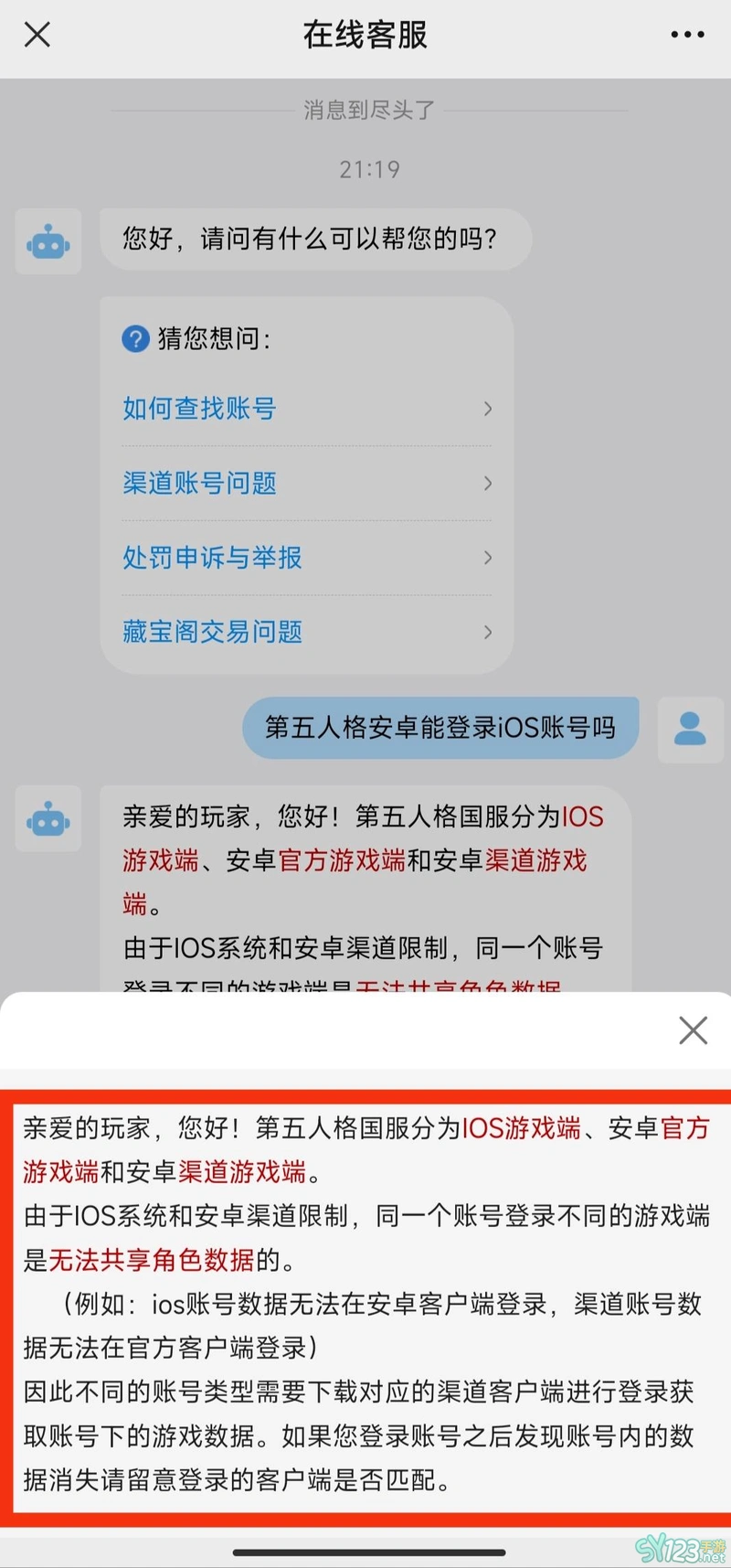Open the 如何查找账号 suggested question

tap(306, 409)
